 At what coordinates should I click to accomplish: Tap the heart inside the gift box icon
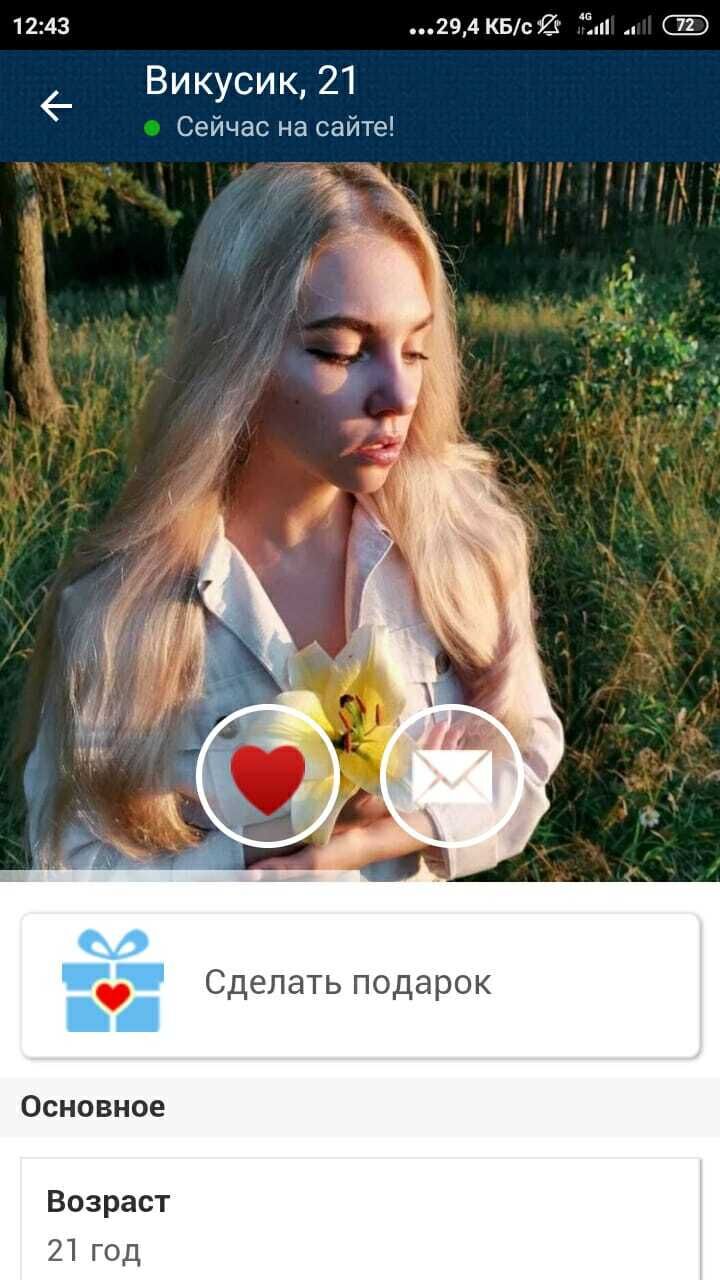pos(113,995)
